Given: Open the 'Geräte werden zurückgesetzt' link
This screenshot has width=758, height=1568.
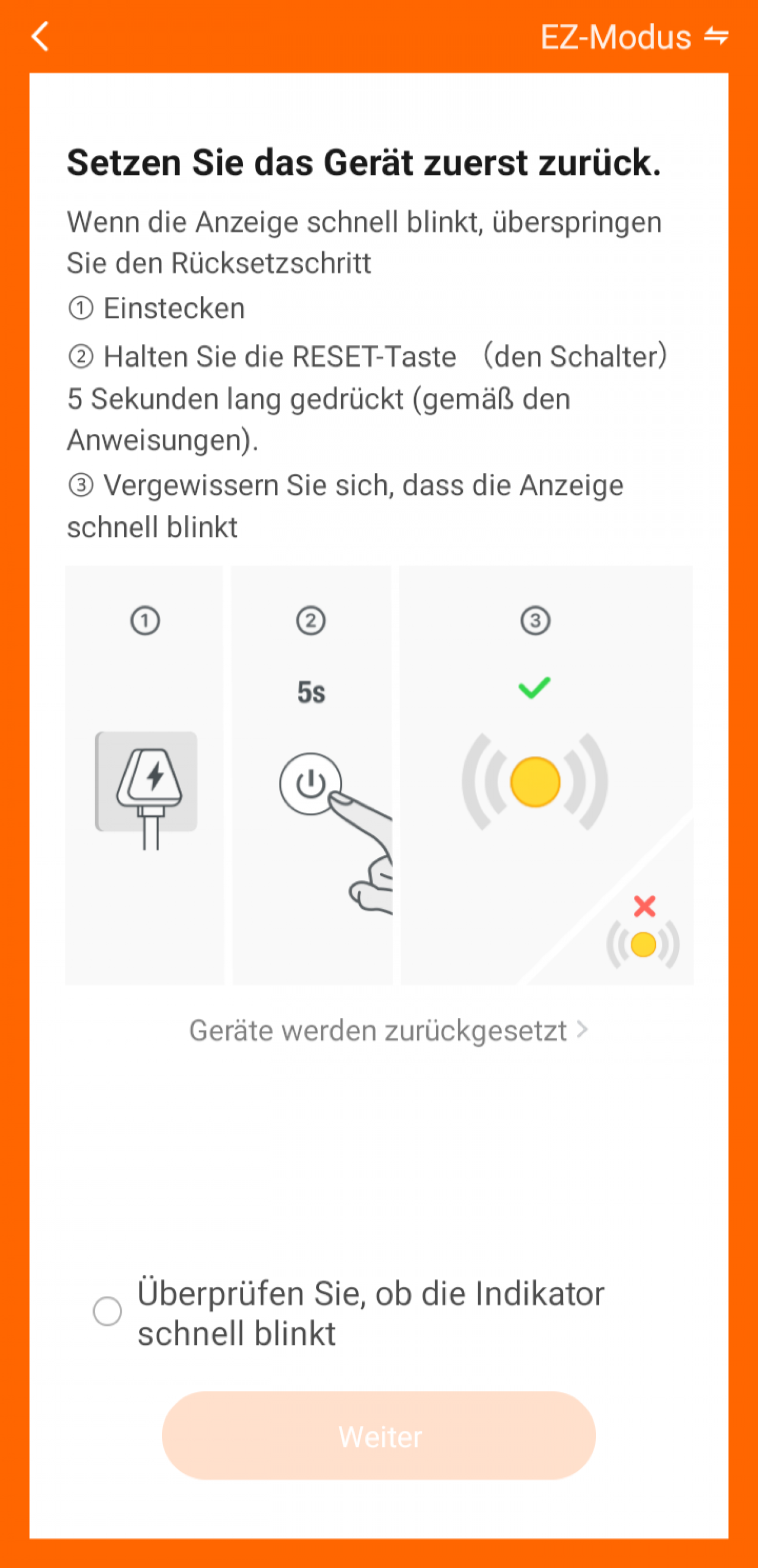Looking at the screenshot, I should coord(388,1030).
